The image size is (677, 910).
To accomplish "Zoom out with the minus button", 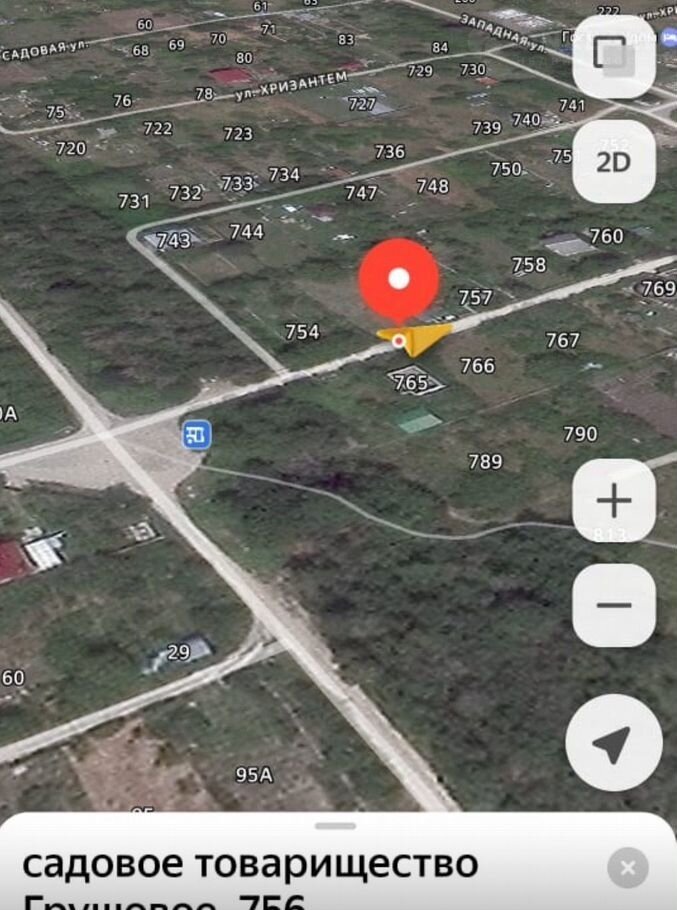I will point(613,605).
